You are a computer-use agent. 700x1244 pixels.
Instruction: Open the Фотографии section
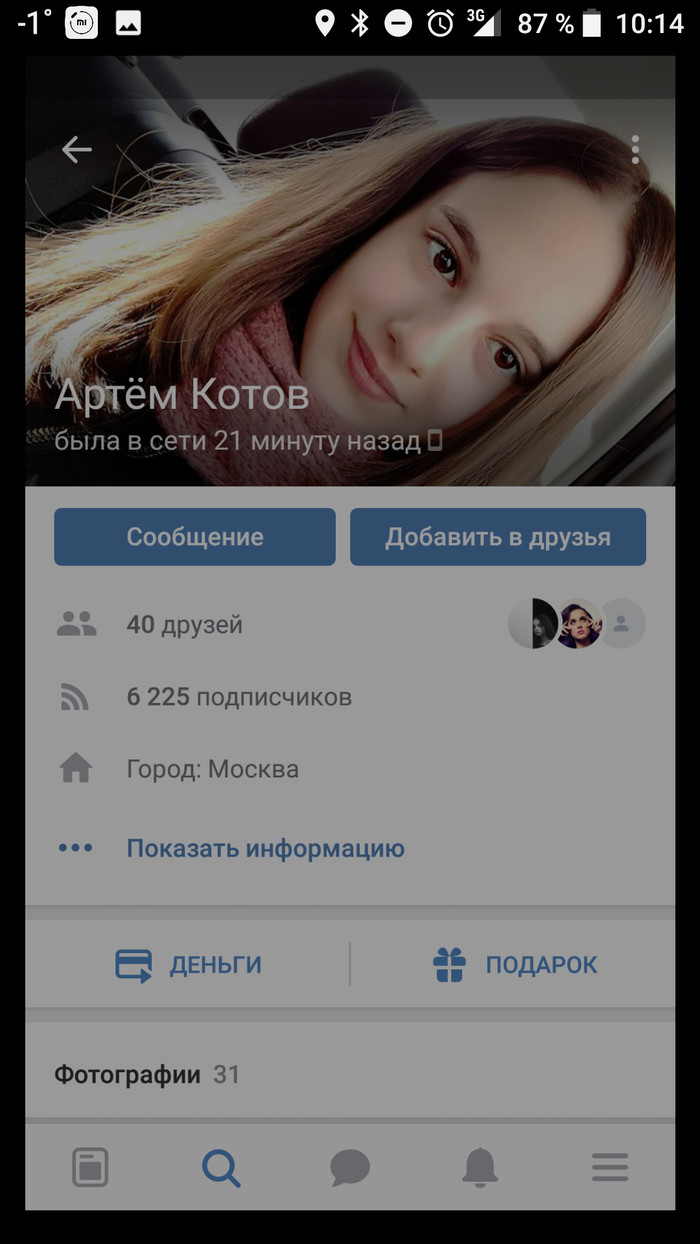(x=147, y=1075)
